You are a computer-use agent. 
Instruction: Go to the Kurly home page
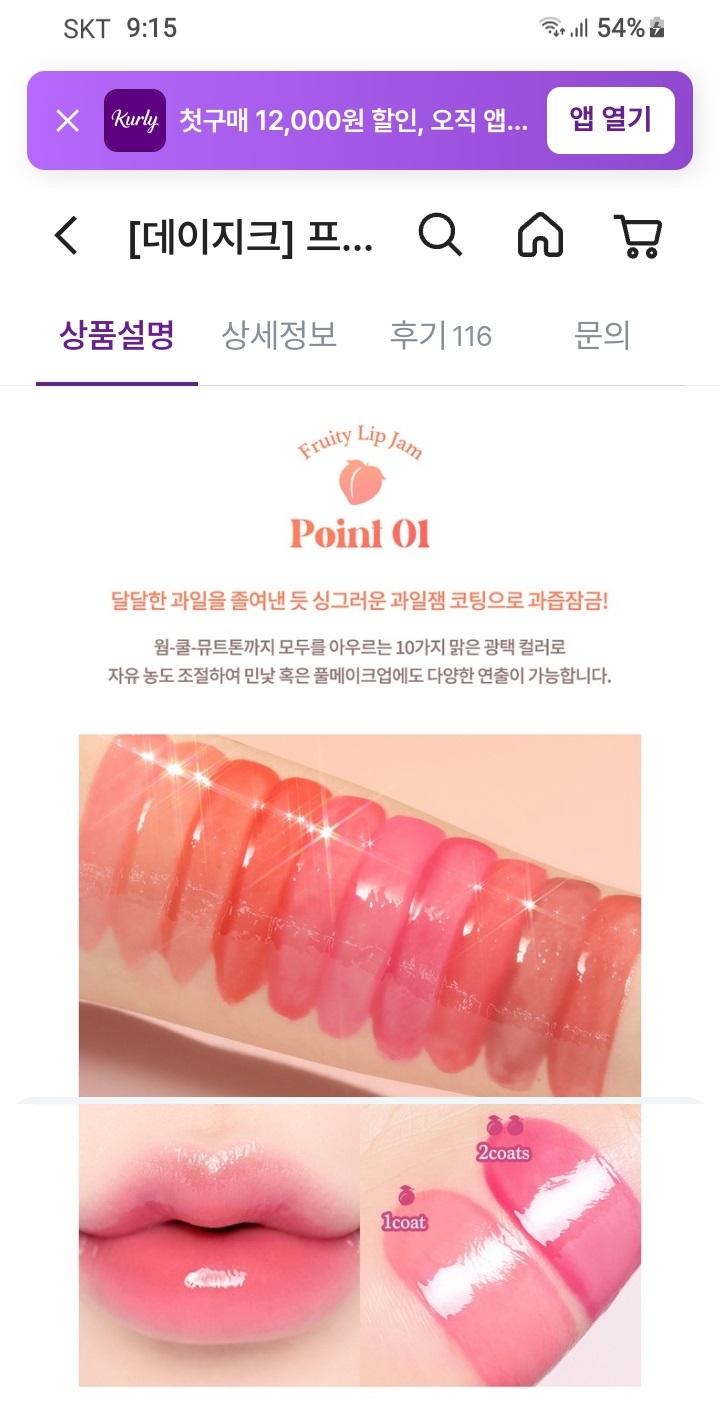tap(540, 236)
